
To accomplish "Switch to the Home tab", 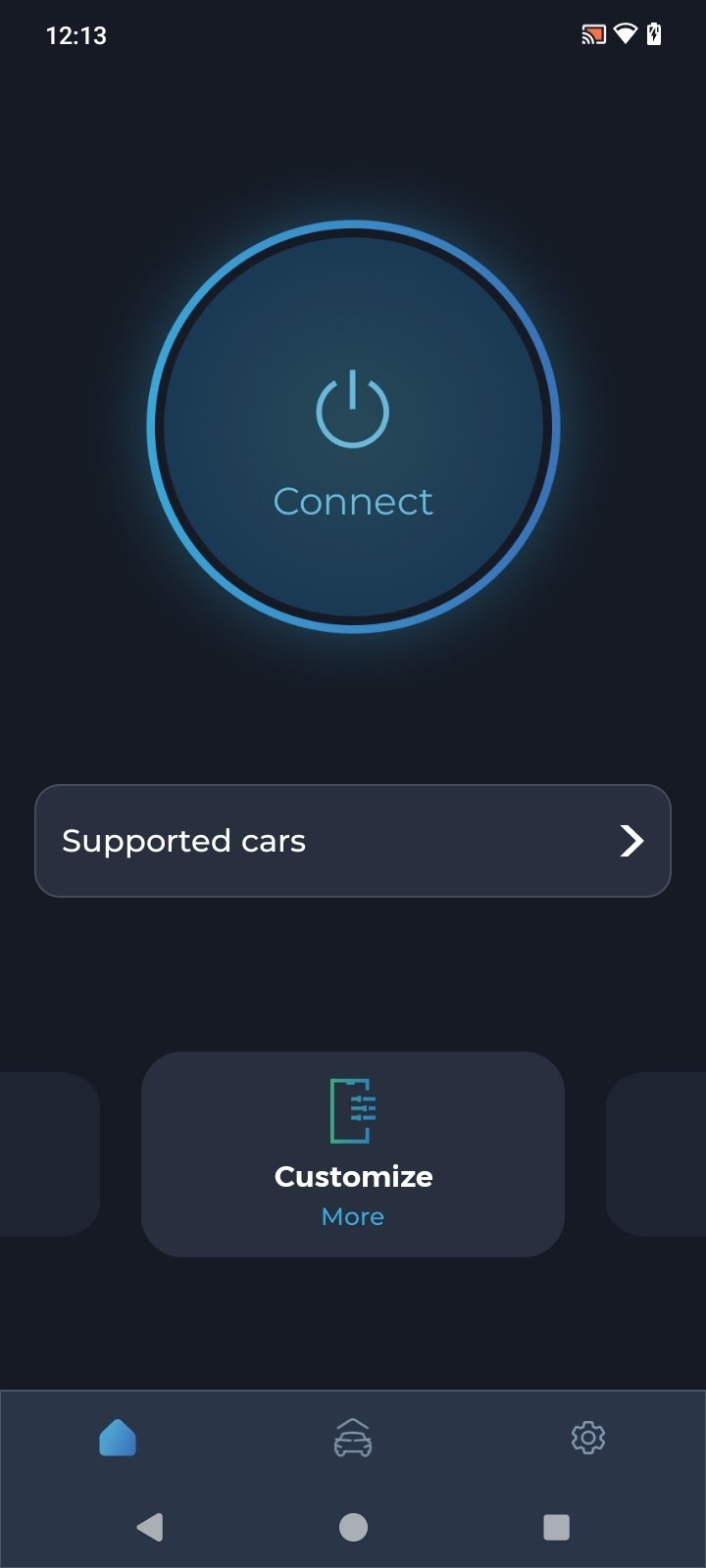I will 118,1439.
